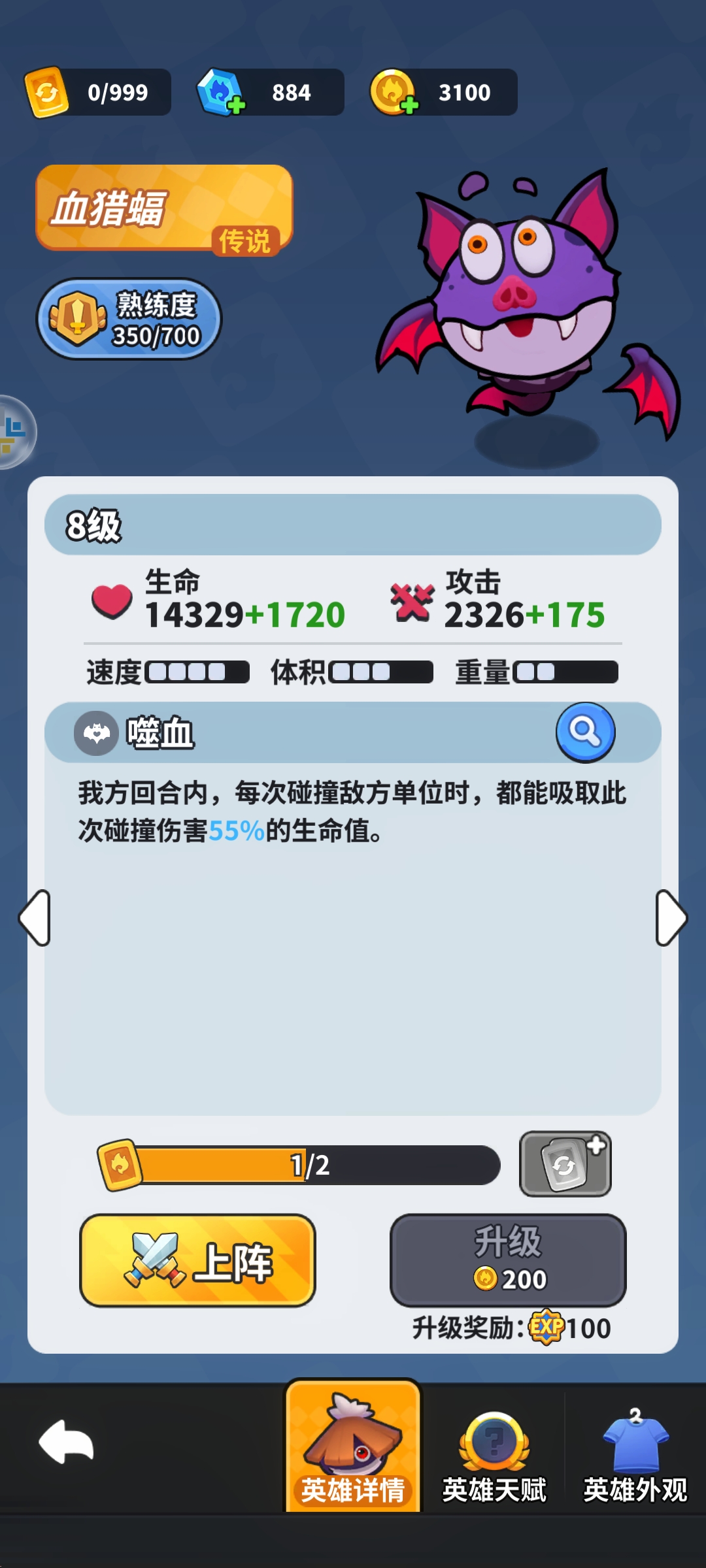
Task: Tap the 上阵 deploy button
Action: pyautogui.click(x=197, y=1260)
